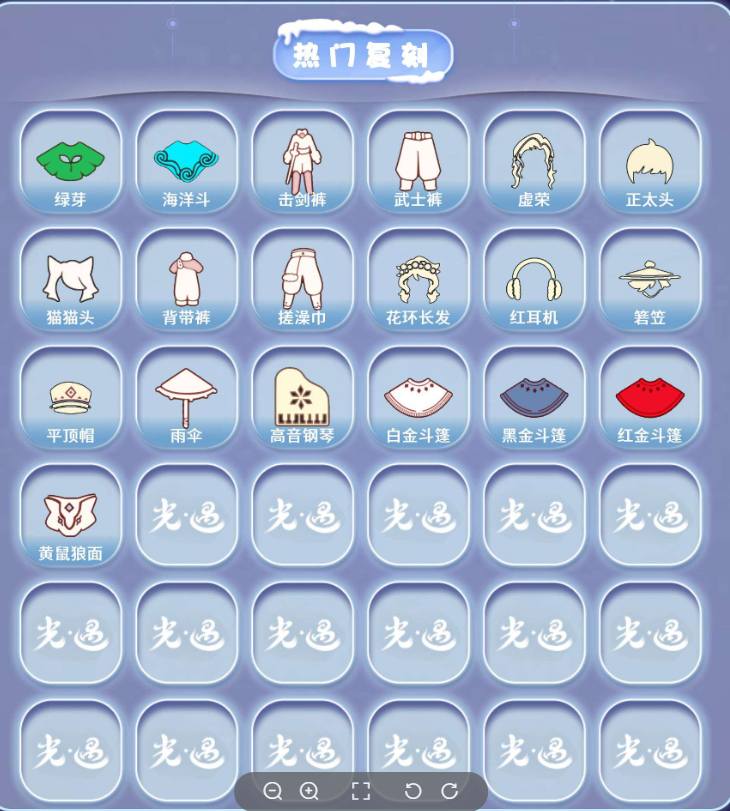Rotate the image clockwise
This screenshot has height=811, width=730.
click(450, 791)
